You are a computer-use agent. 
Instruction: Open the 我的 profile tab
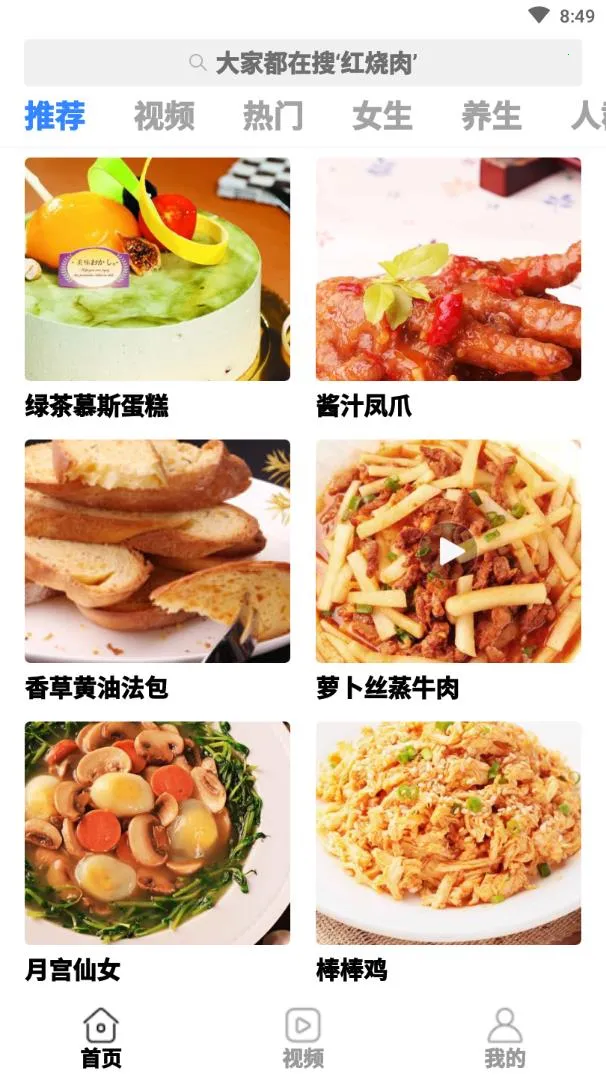pyautogui.click(x=505, y=1038)
